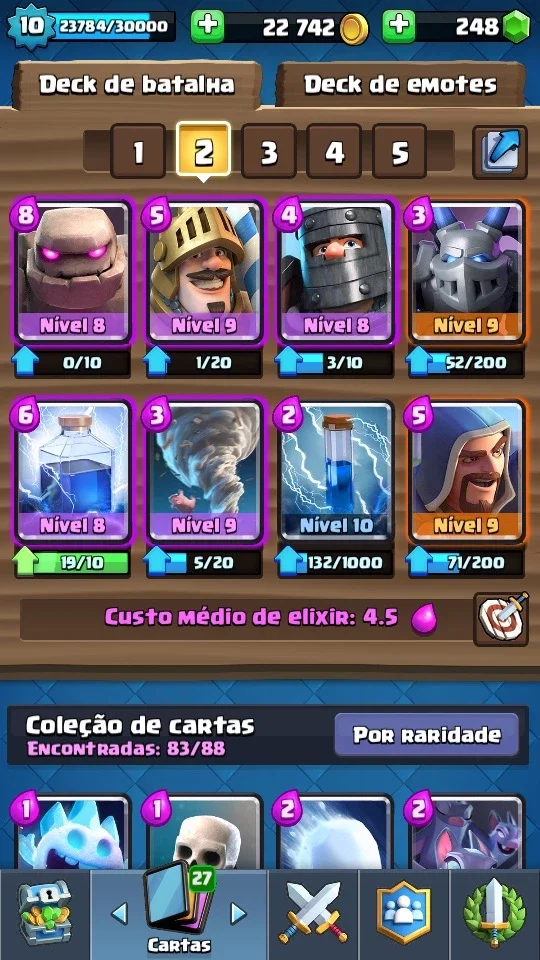Add gold with the green plus button
540x960 pixels.
(x=207, y=27)
